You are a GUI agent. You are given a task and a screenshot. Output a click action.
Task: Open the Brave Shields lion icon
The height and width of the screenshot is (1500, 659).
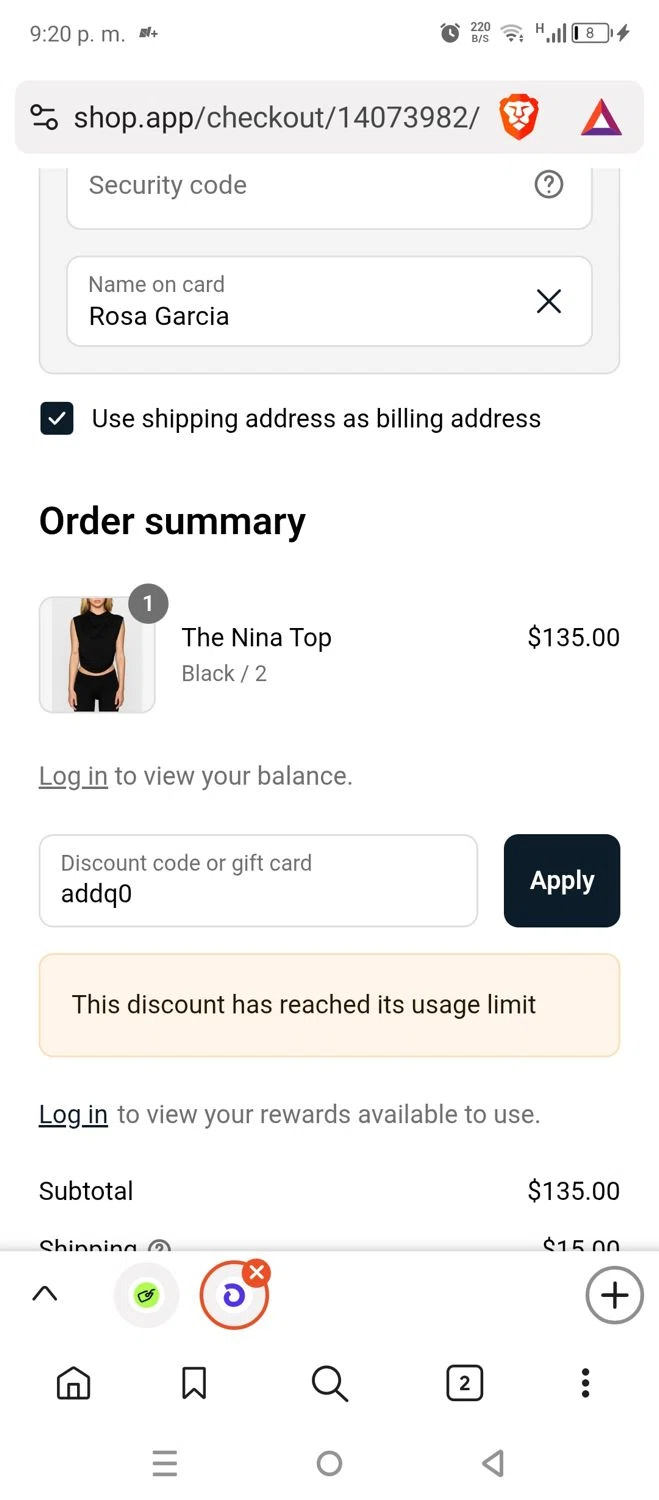[519, 118]
